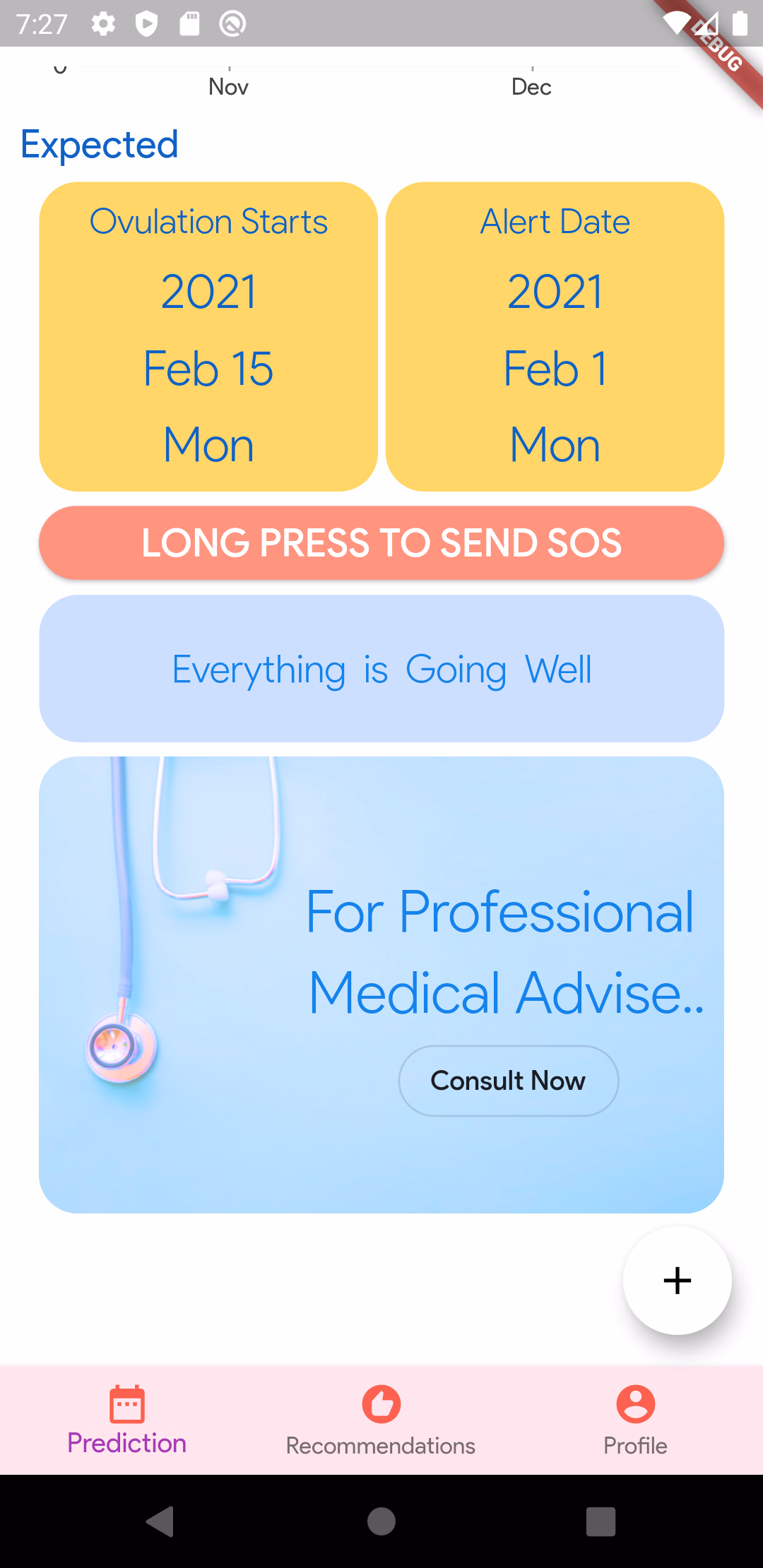Tap the Consult Now button
This screenshot has width=763, height=1568.
coord(508,1081)
